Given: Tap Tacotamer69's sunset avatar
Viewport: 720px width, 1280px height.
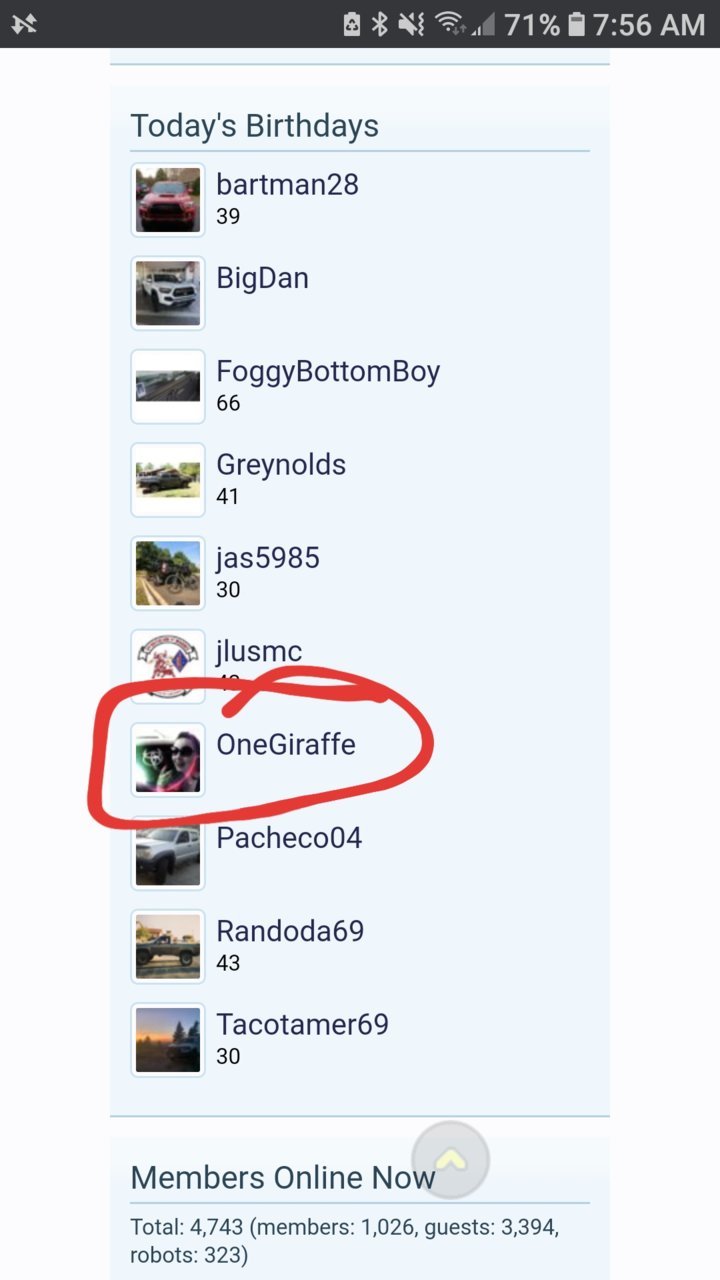Looking at the screenshot, I should coord(168,1040).
